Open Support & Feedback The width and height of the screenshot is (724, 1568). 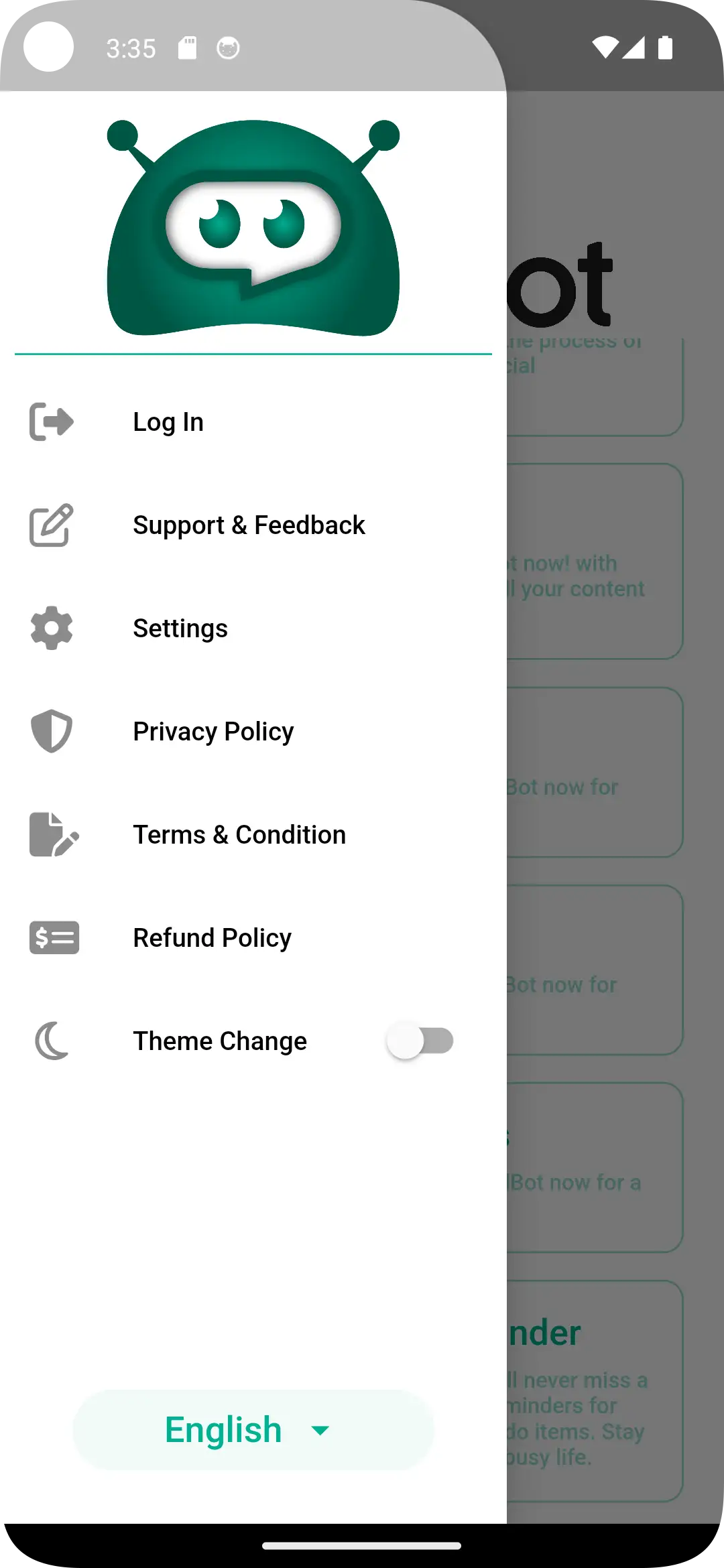(x=248, y=525)
